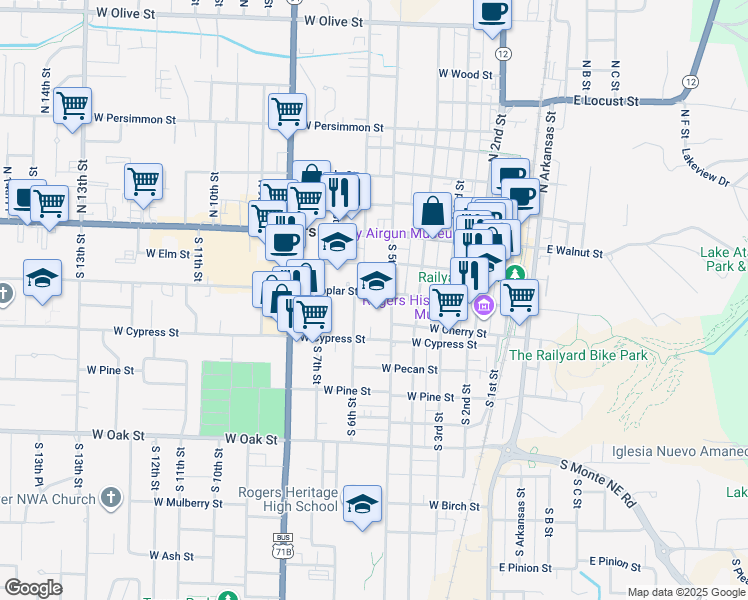
Task: Open the coffee cup marker by W Elm St
Action: pos(284,242)
